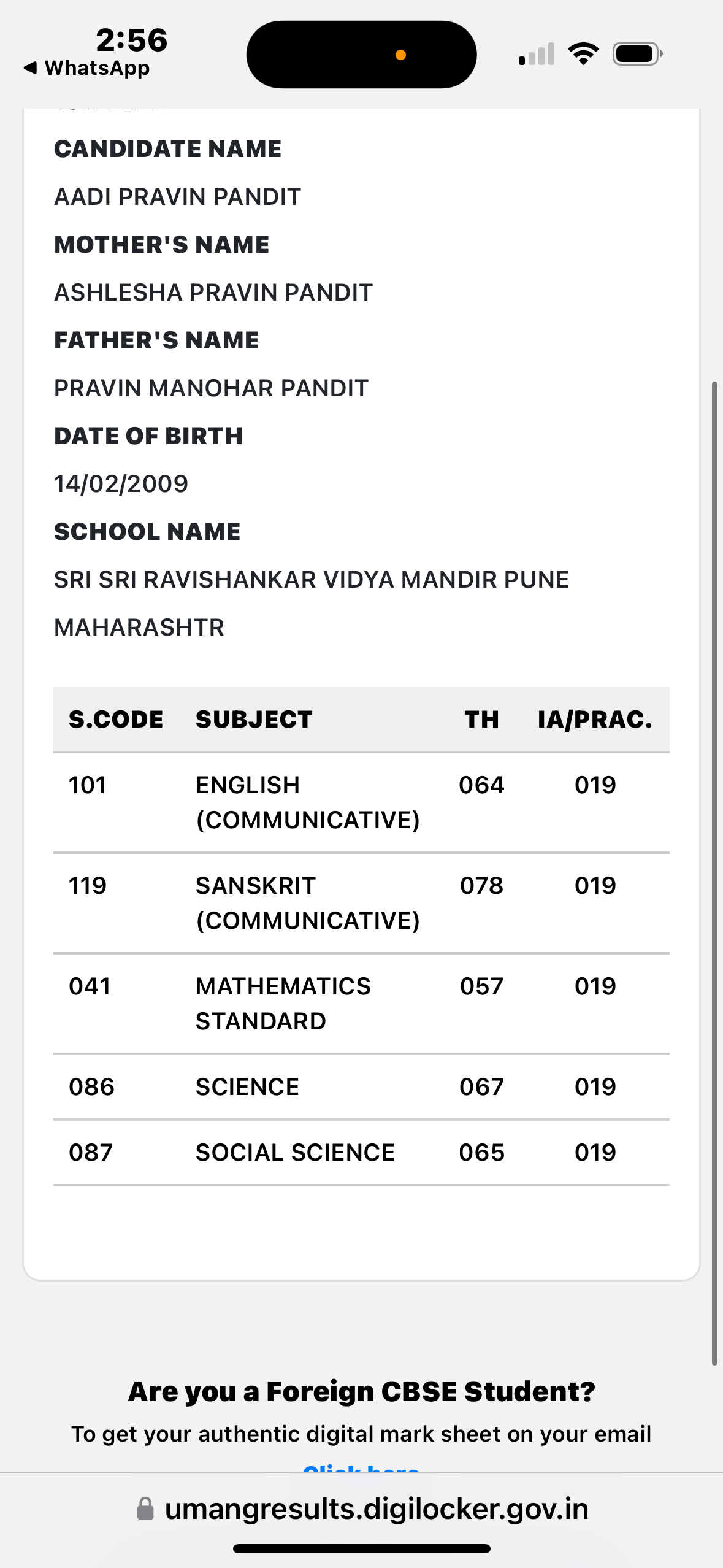Open the Click here link for foreign students

pos(361,1468)
